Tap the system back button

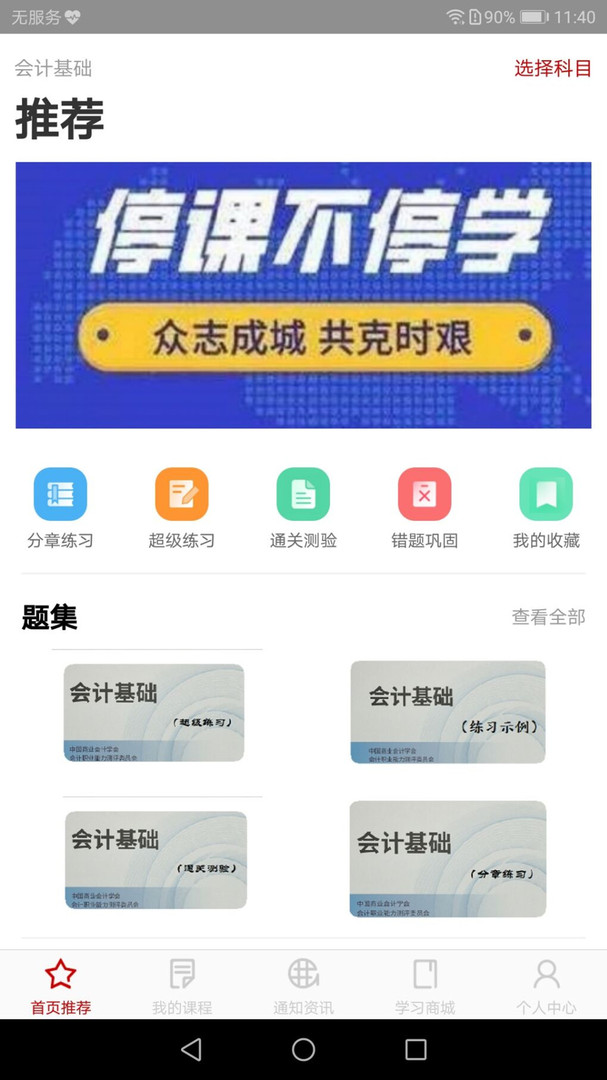pos(191,1049)
